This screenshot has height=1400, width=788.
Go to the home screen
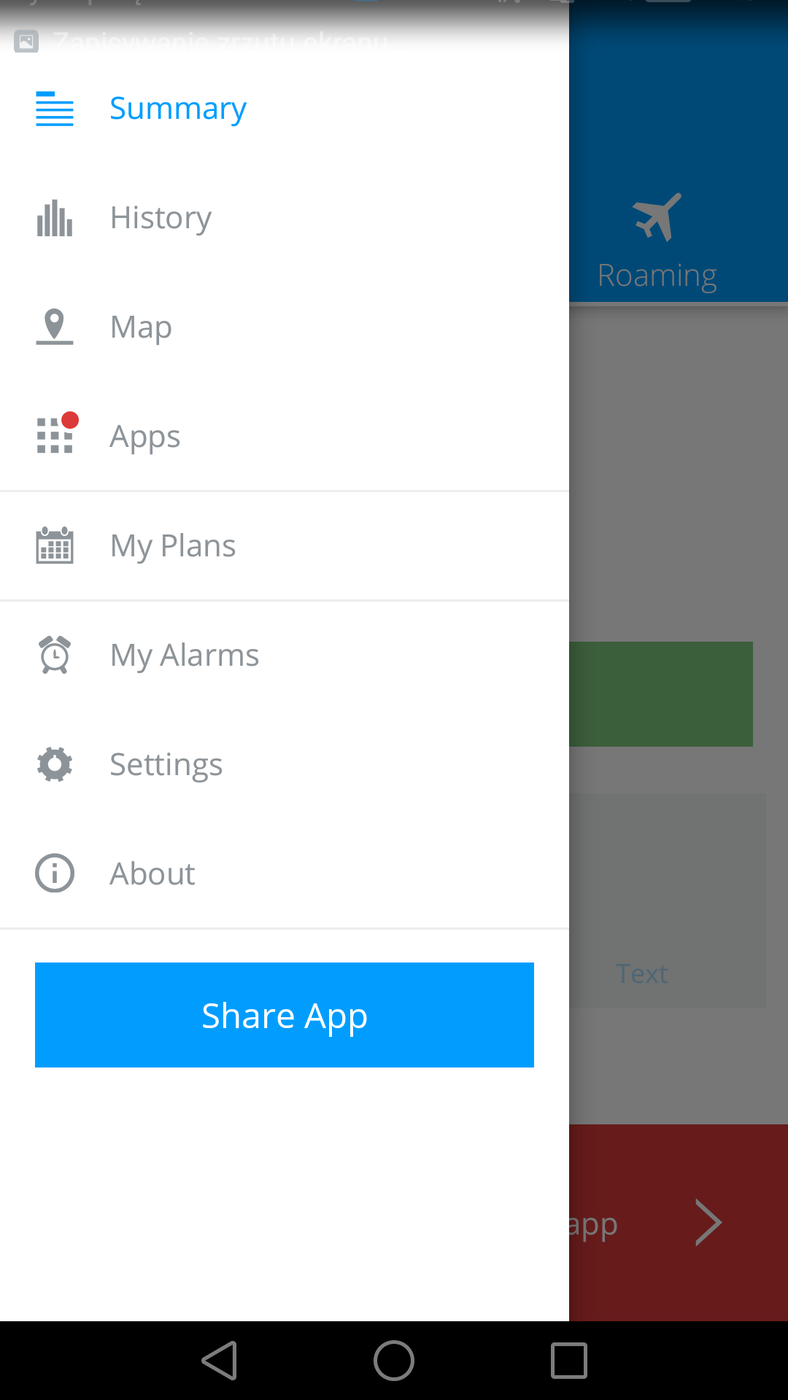point(394,1361)
